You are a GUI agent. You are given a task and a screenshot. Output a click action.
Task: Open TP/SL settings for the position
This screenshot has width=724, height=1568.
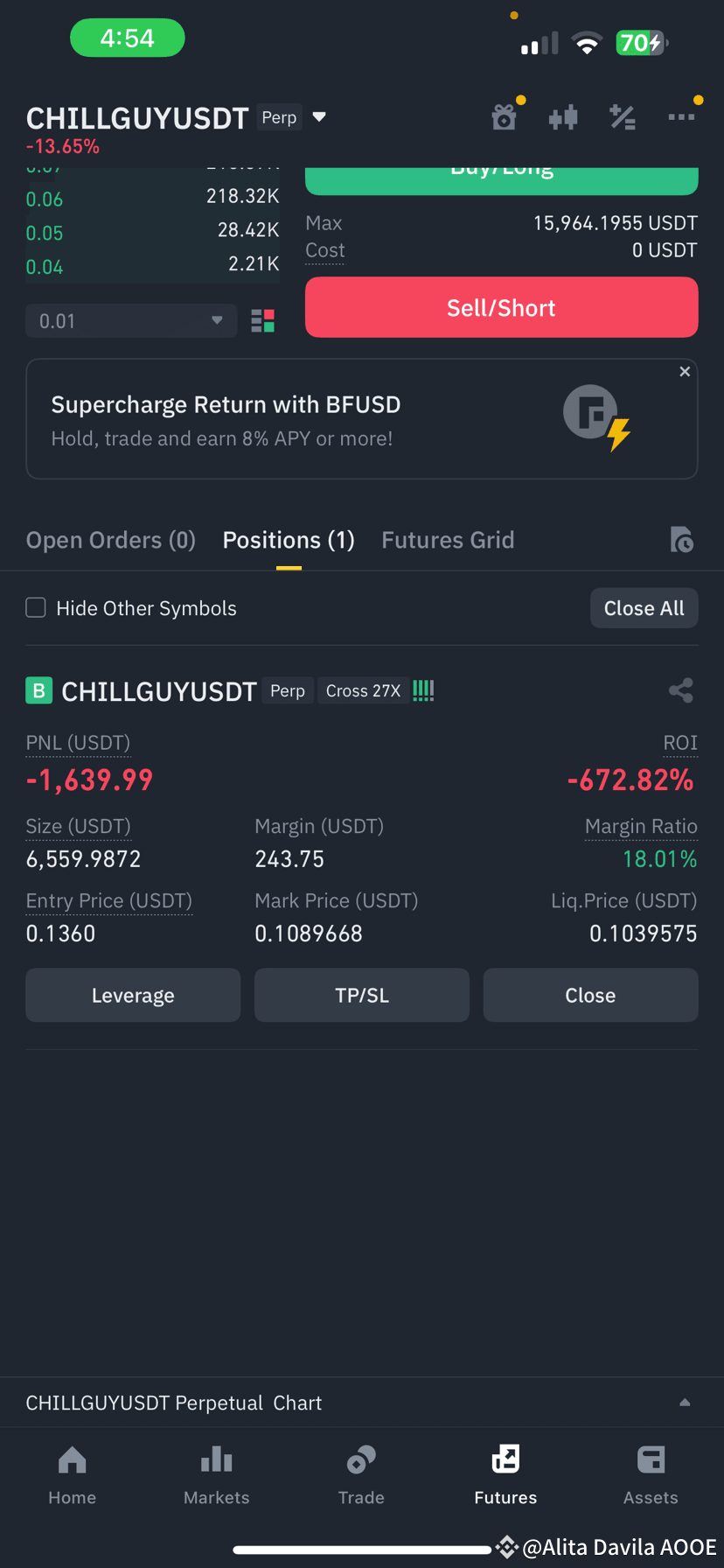(361, 995)
